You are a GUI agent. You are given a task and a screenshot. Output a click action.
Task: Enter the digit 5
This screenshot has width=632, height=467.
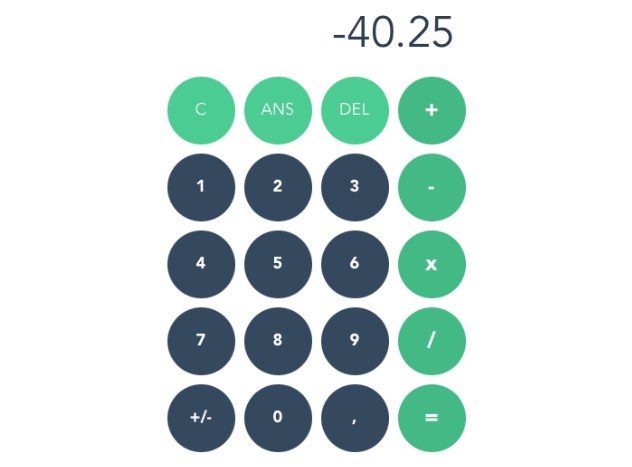tap(278, 264)
